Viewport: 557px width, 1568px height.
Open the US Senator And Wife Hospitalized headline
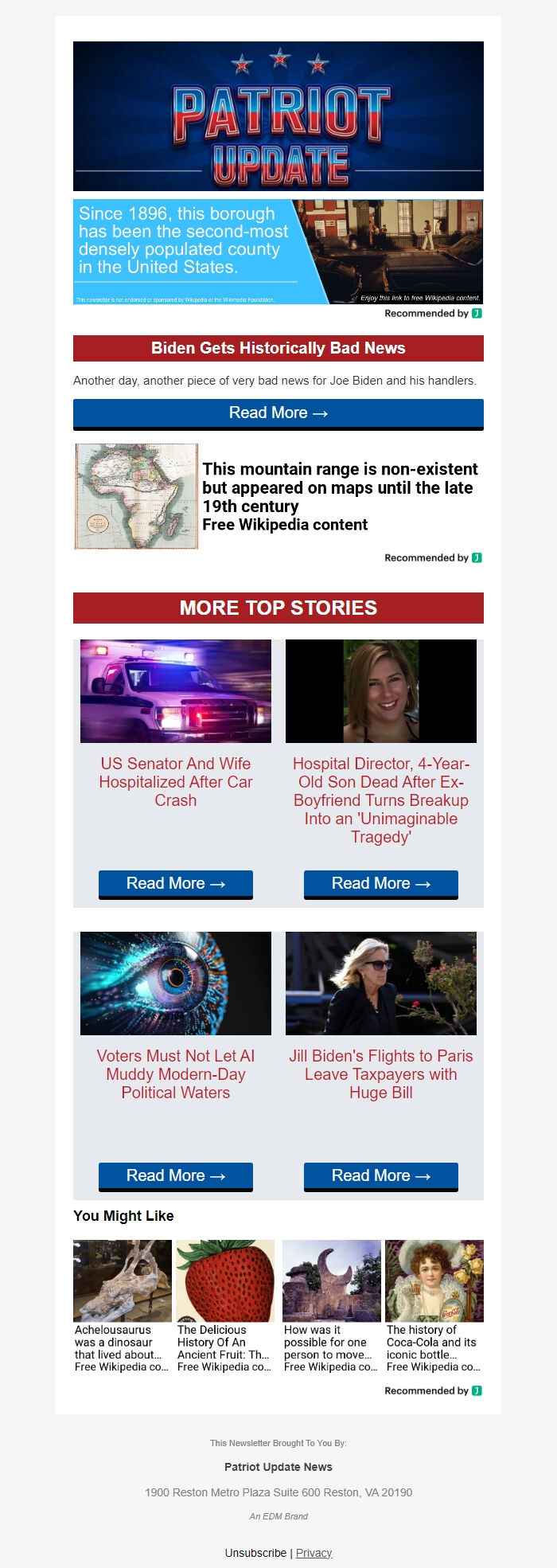coord(175,782)
